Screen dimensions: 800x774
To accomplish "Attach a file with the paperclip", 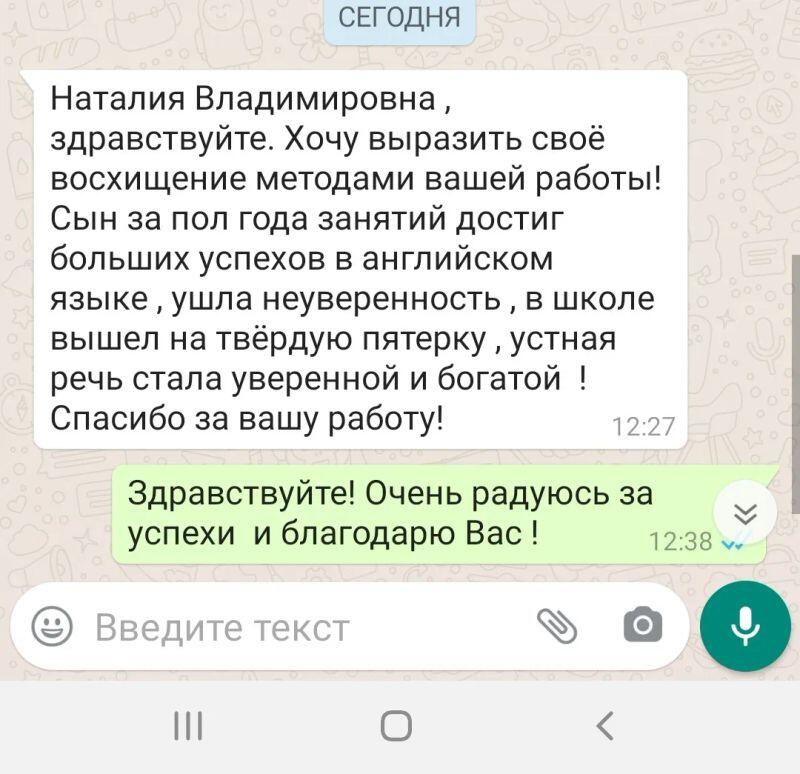I will coord(558,626).
